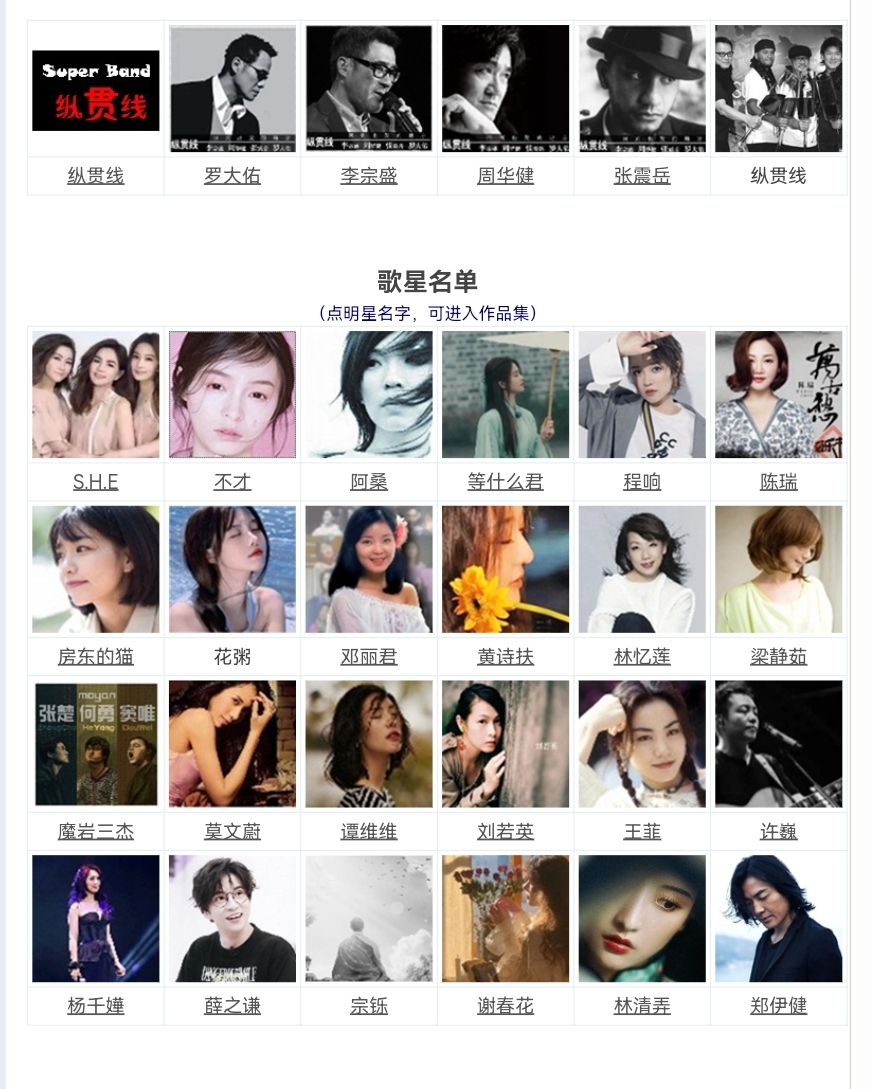Open the underlined 纵贯线 link
Viewport: 872px width, 1089px height.
point(96,176)
